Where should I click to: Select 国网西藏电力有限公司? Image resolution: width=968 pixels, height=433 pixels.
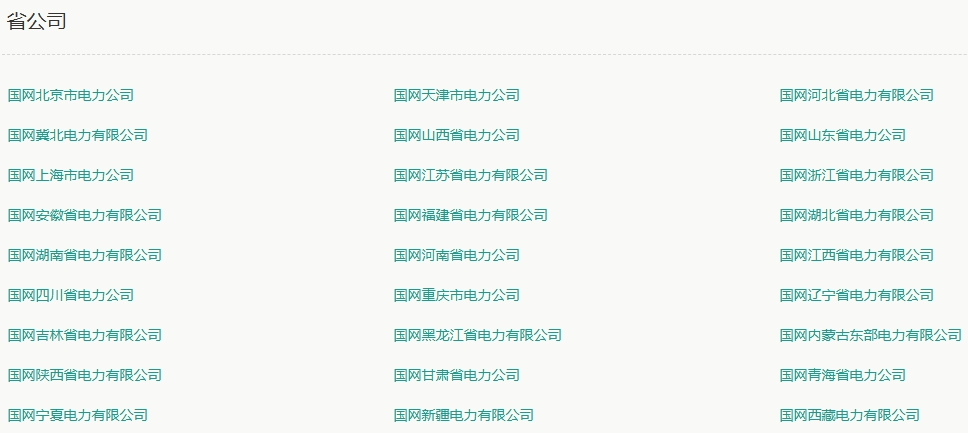click(849, 415)
